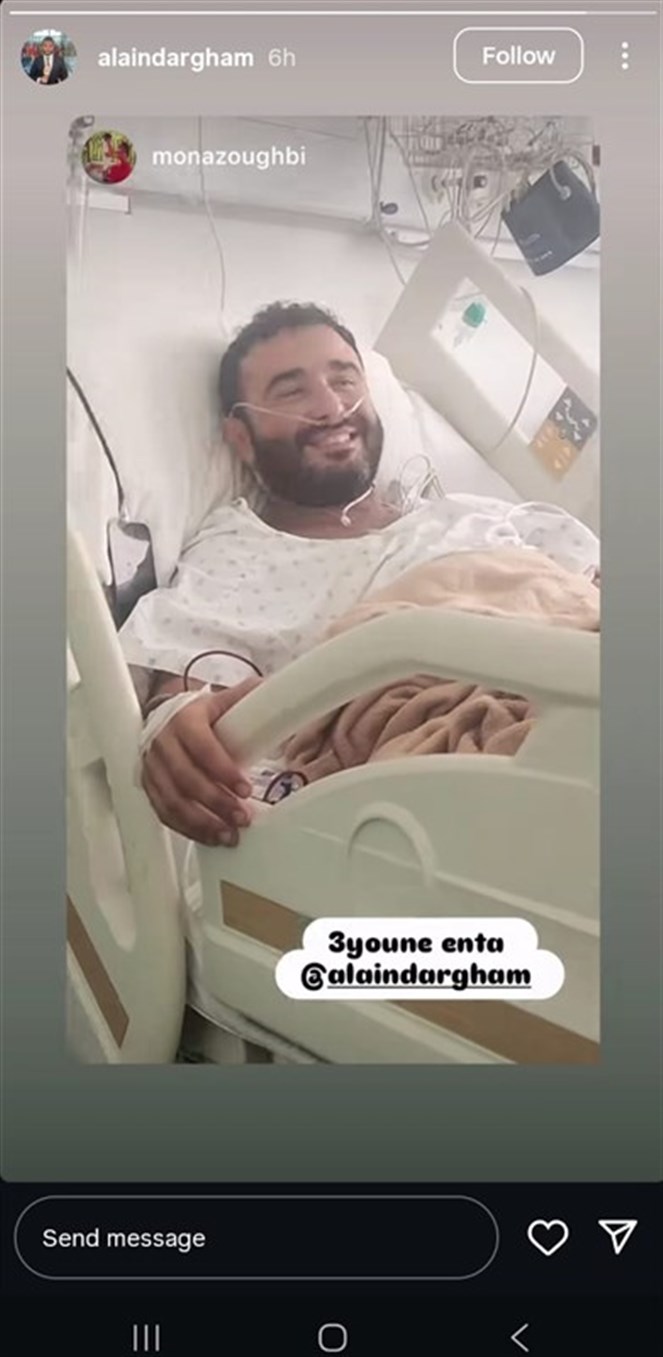
Task: Open the story overflow menu
Action: [x=625, y=56]
